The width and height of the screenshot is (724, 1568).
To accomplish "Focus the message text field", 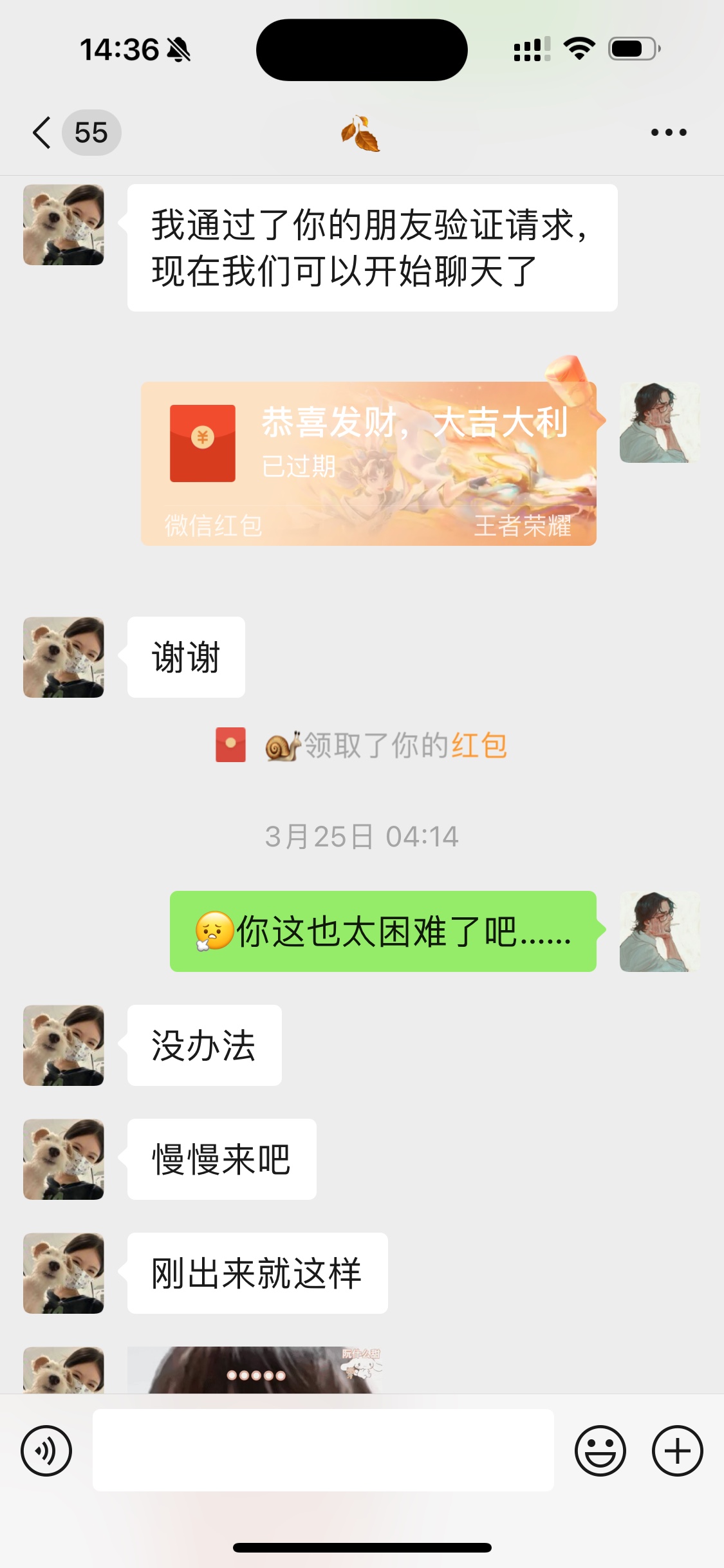I will (x=323, y=1450).
